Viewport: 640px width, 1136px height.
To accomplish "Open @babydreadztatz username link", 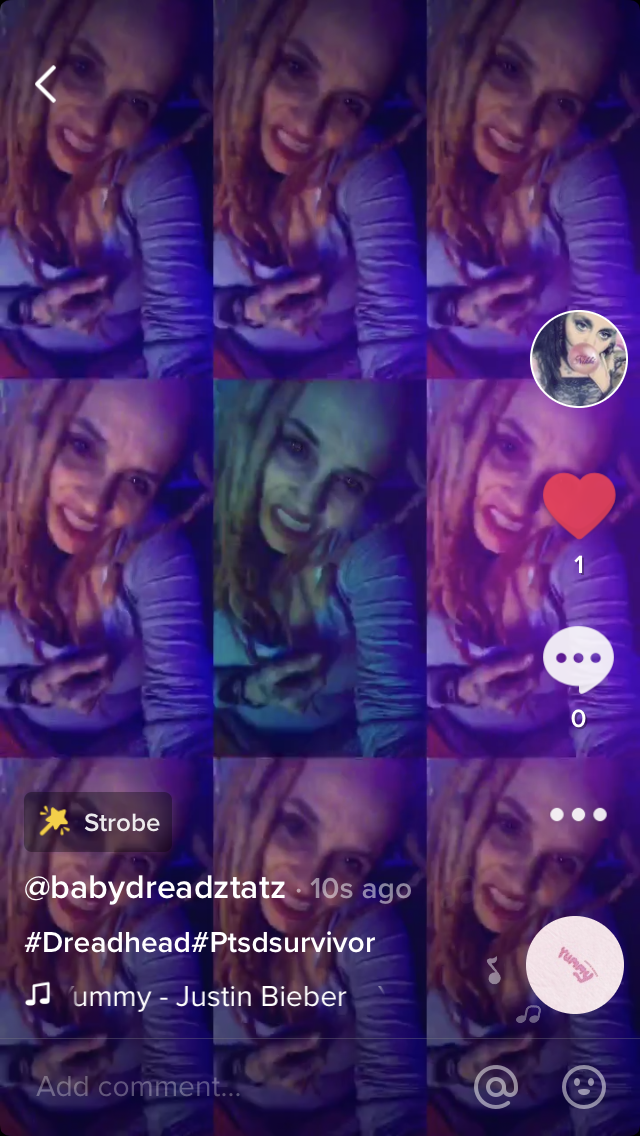I will point(154,888).
